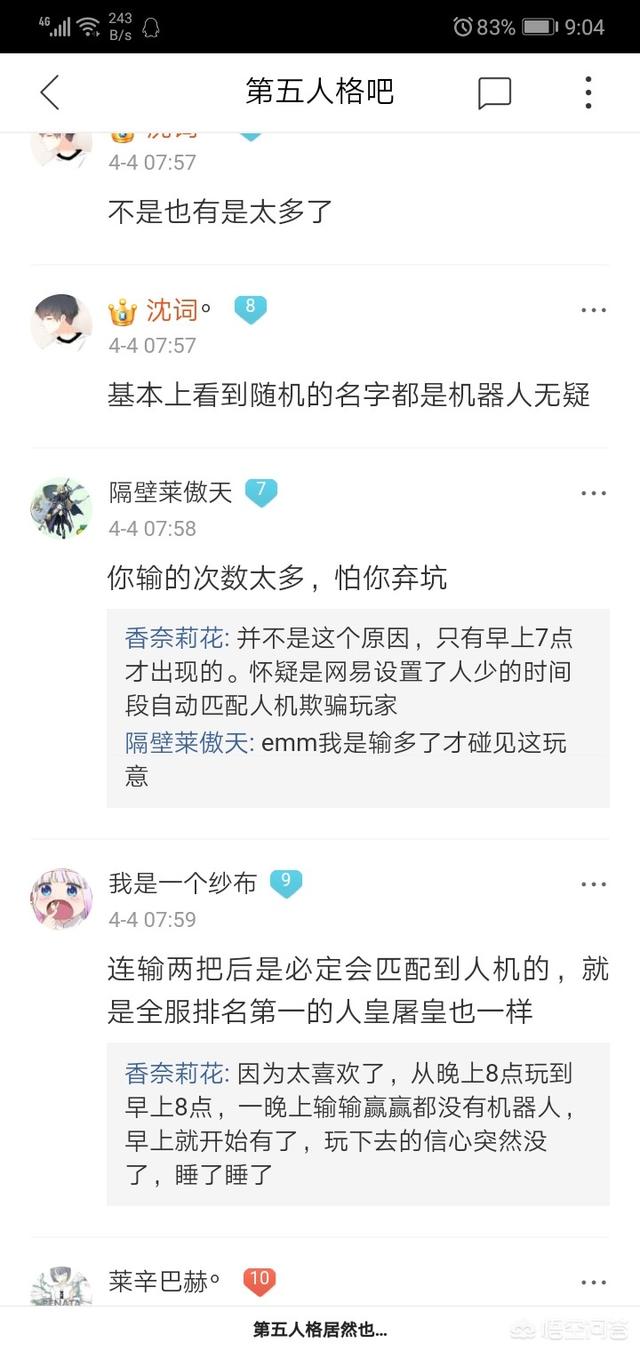Go back using the top-left arrow

[50, 92]
